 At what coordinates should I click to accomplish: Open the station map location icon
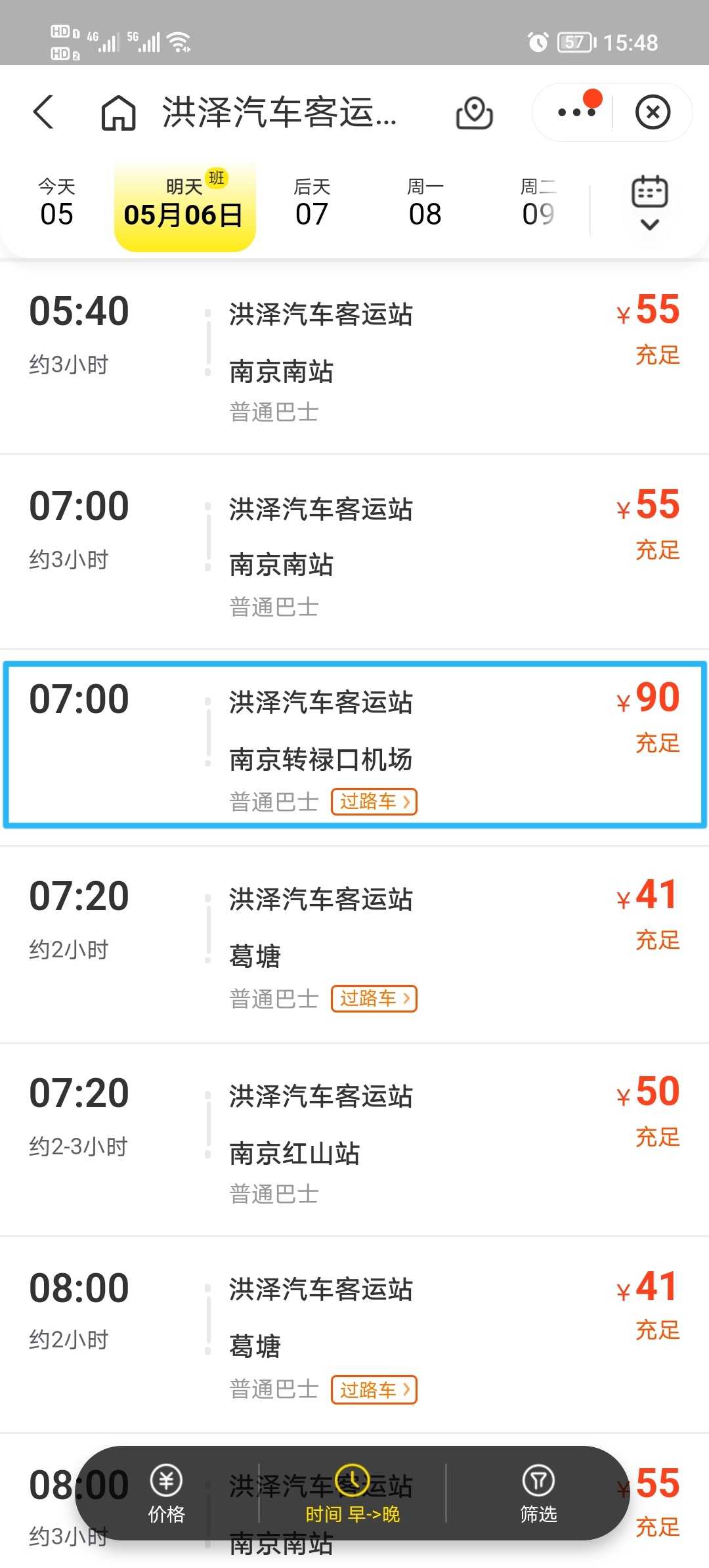[x=474, y=113]
